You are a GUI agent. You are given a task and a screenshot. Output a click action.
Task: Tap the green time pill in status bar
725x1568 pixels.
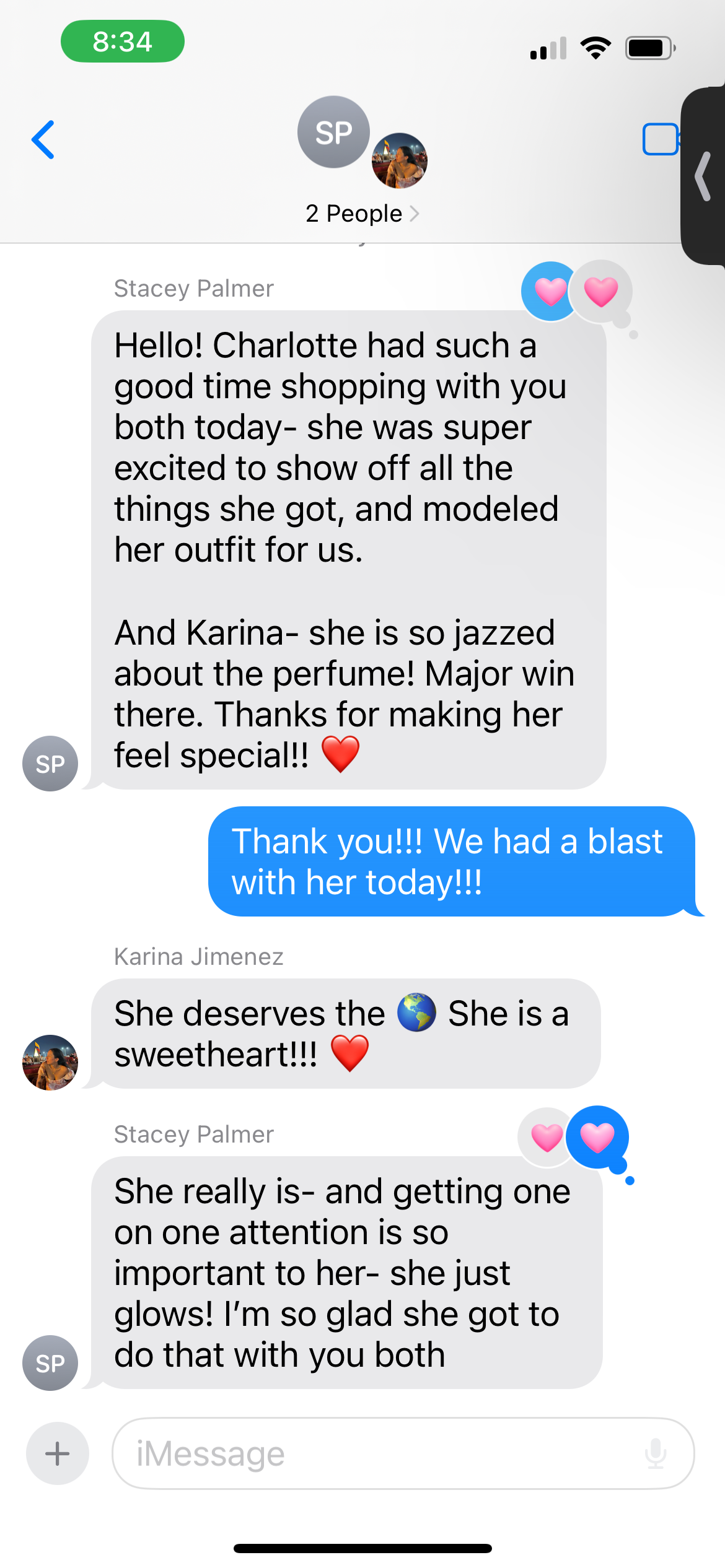click(x=123, y=41)
